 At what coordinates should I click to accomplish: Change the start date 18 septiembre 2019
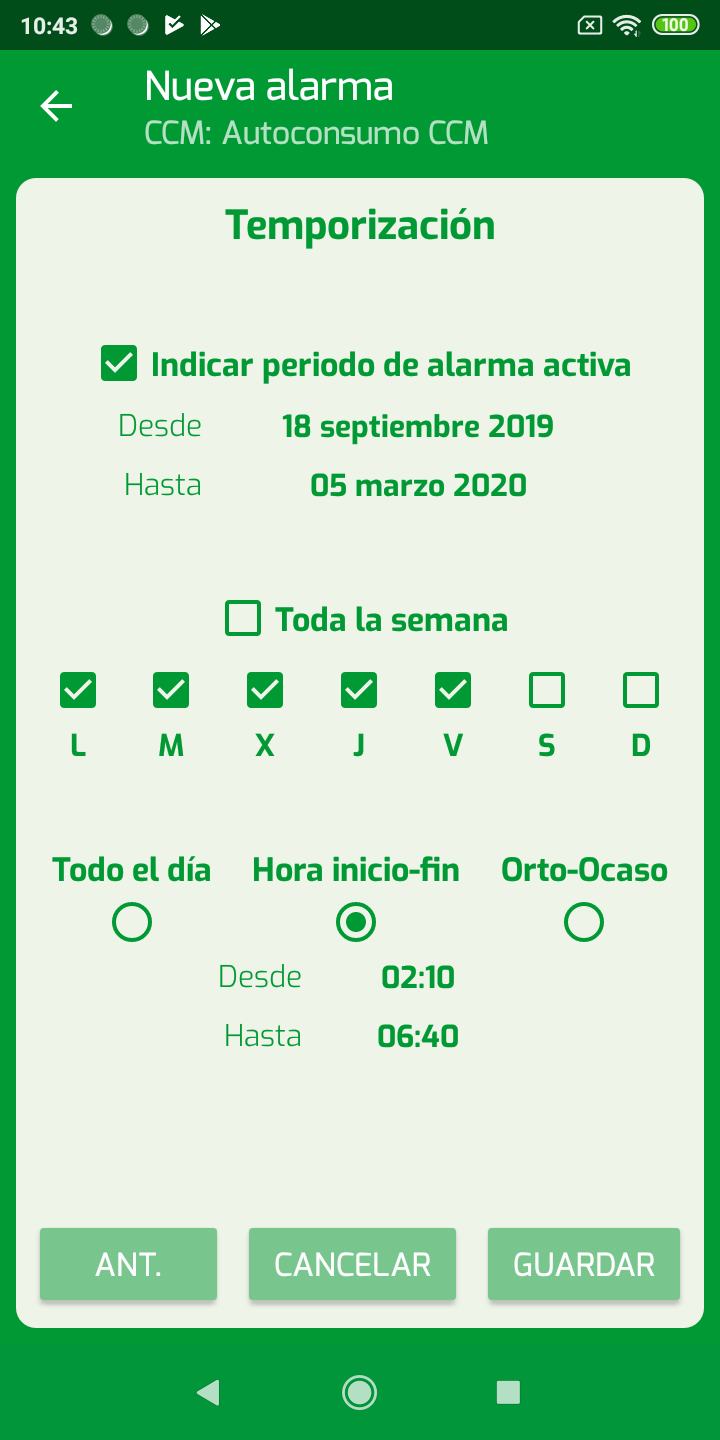click(x=417, y=427)
